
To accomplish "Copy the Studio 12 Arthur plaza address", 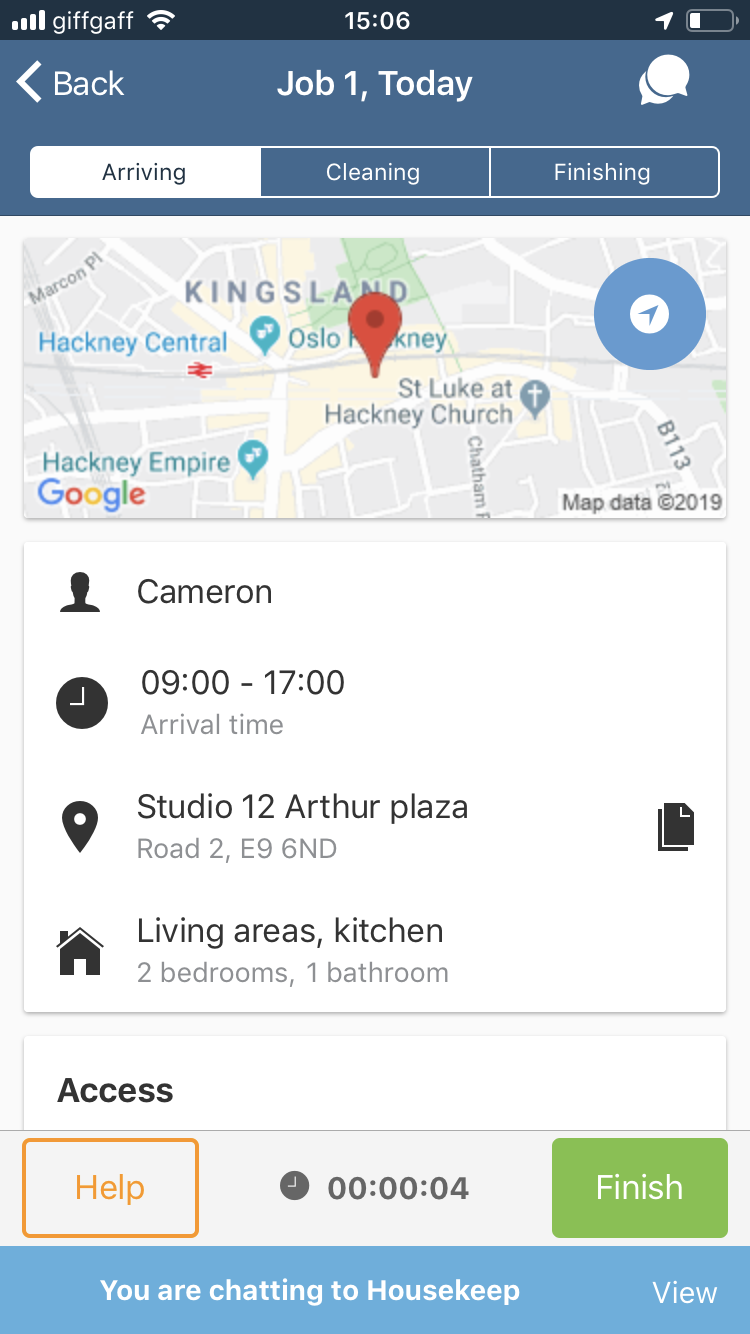I will pos(676,827).
